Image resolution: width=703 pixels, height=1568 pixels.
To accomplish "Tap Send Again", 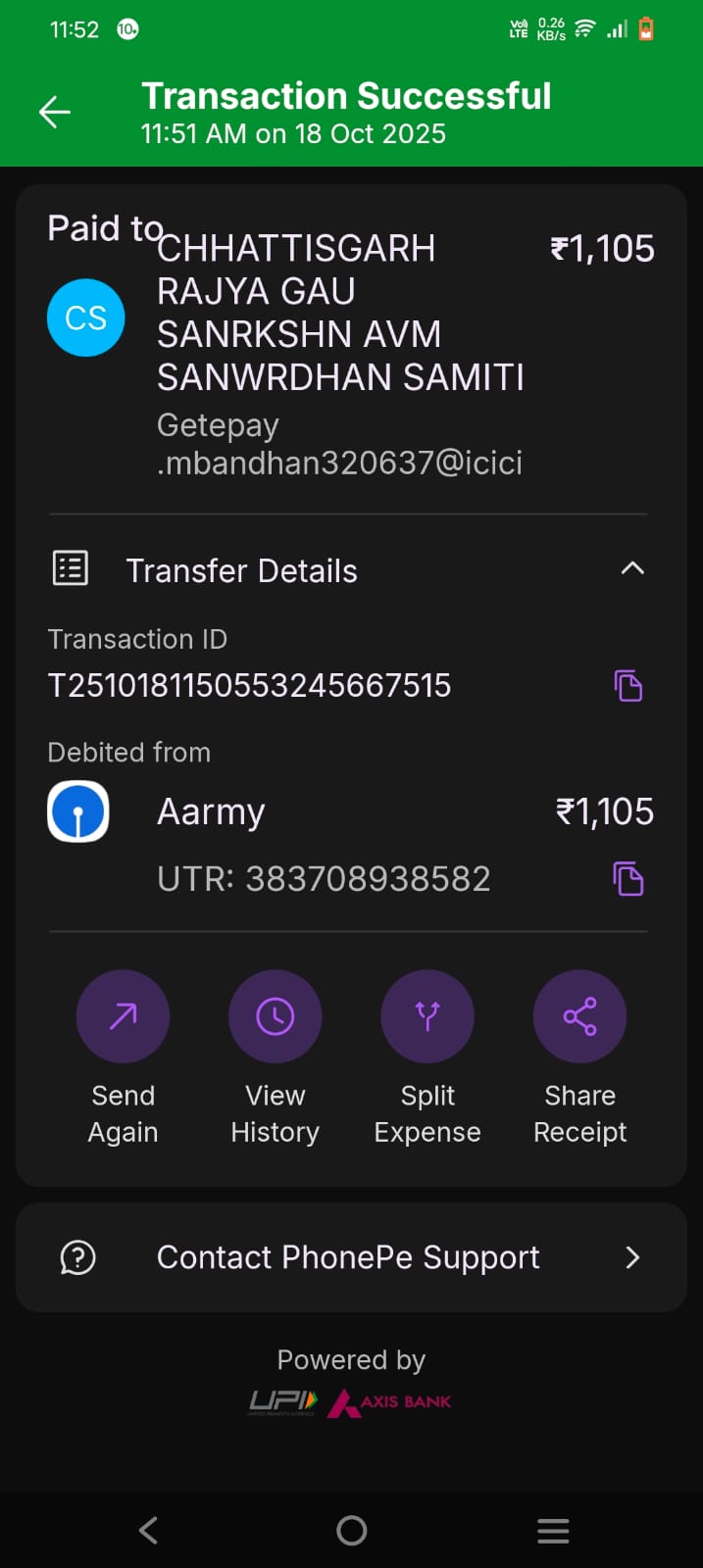I will point(123,1016).
